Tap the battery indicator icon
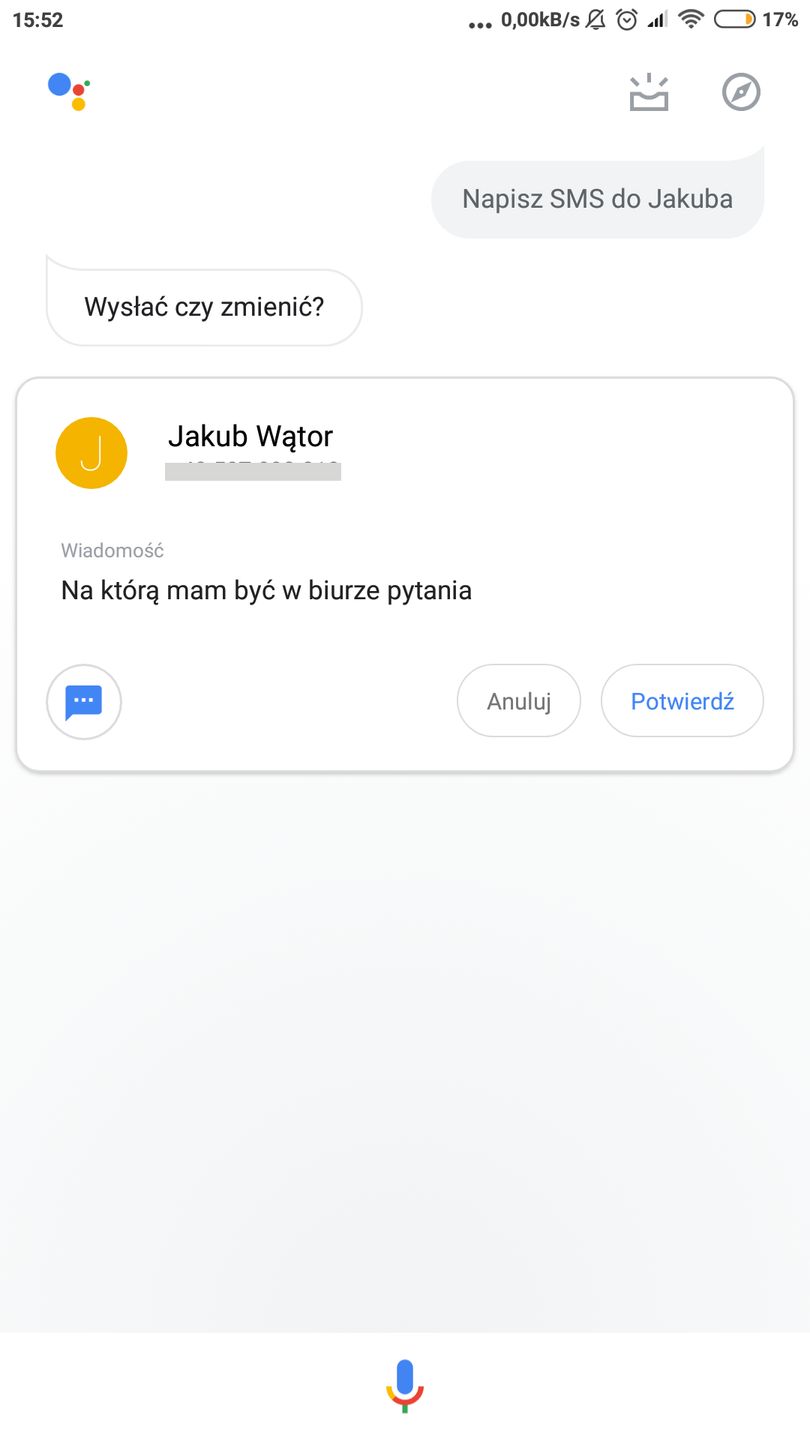 737,18
